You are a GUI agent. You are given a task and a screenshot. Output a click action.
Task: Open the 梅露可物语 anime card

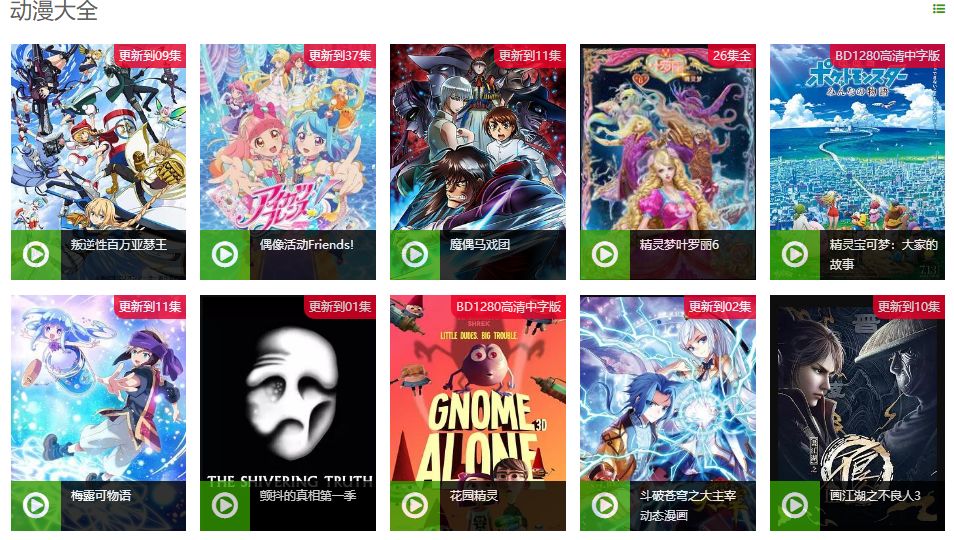pos(99,413)
